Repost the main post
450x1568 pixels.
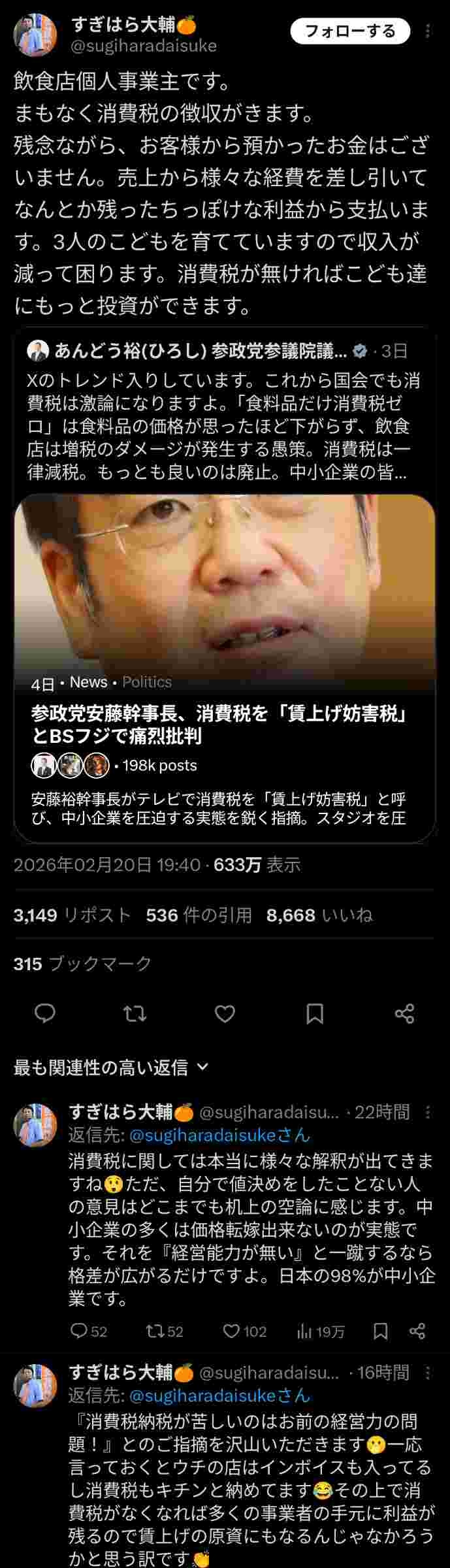(135, 1013)
